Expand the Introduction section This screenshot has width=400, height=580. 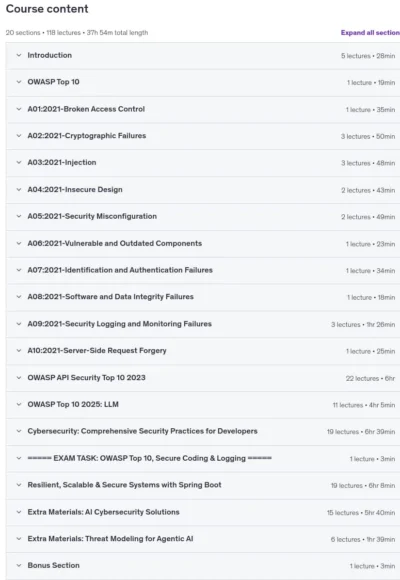pyautogui.click(x=203, y=55)
